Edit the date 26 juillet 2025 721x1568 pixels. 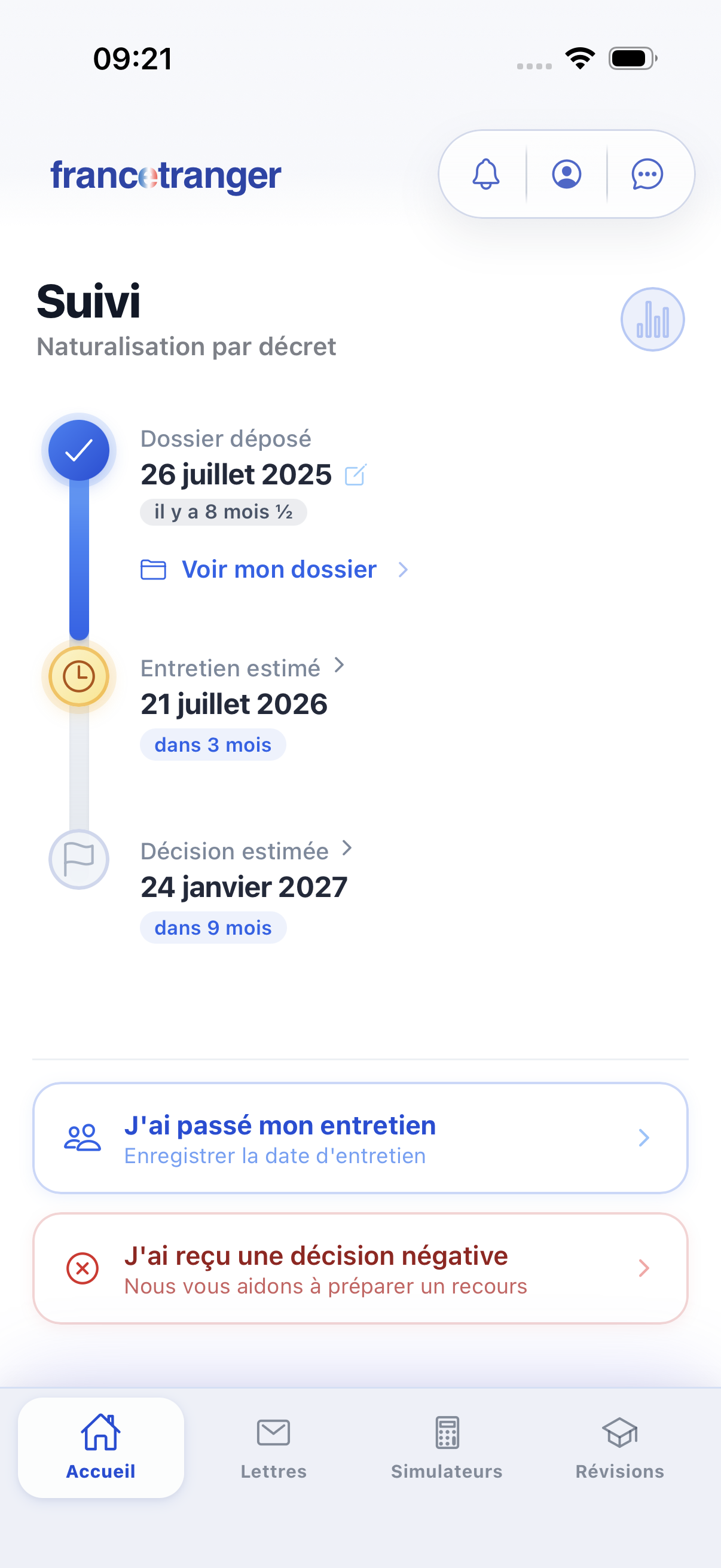[356, 475]
